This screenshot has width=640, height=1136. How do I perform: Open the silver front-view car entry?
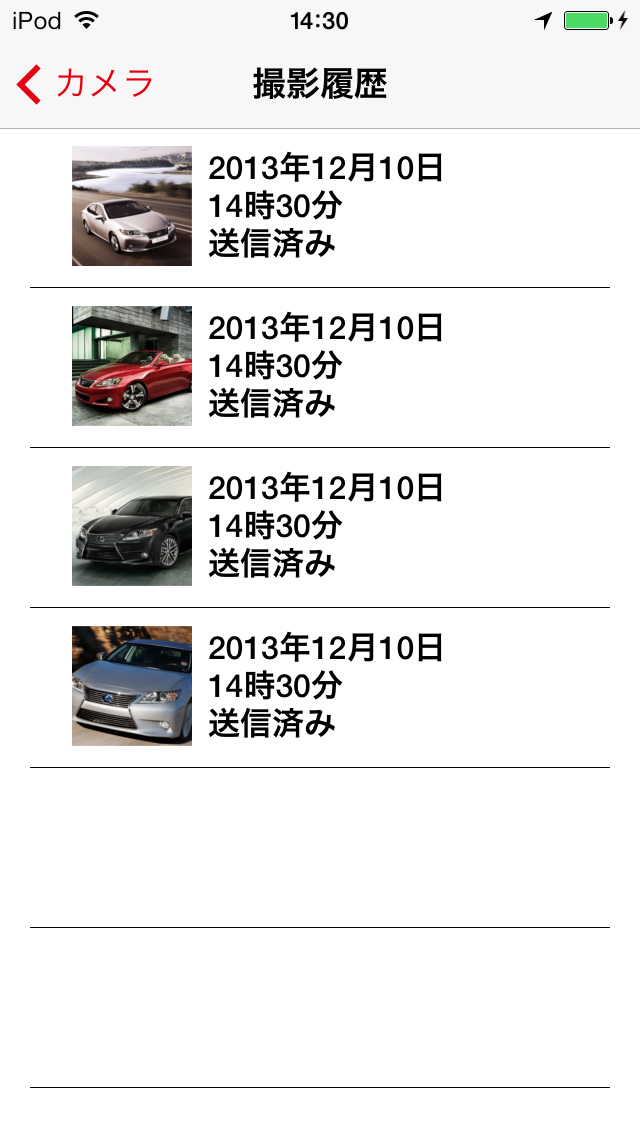[320, 687]
